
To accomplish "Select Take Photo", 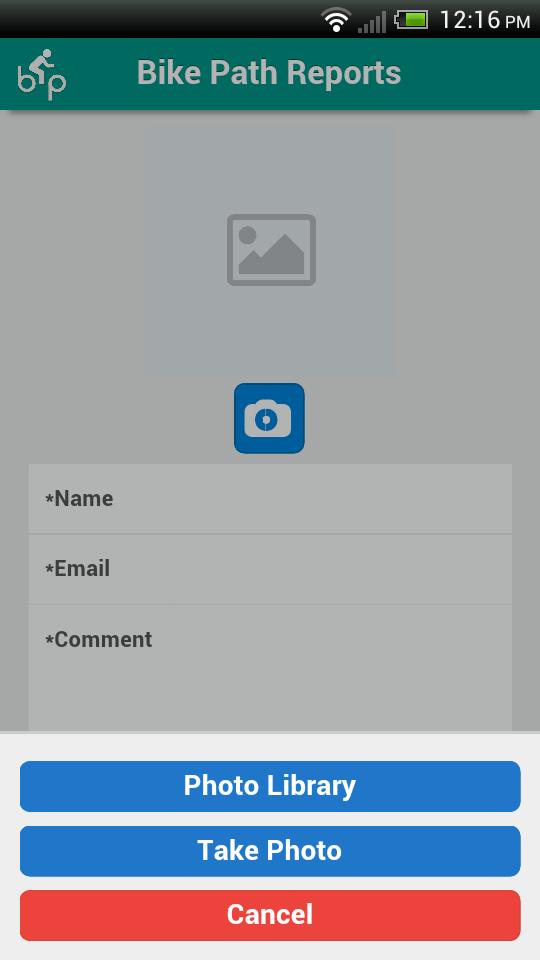I will (x=270, y=851).
